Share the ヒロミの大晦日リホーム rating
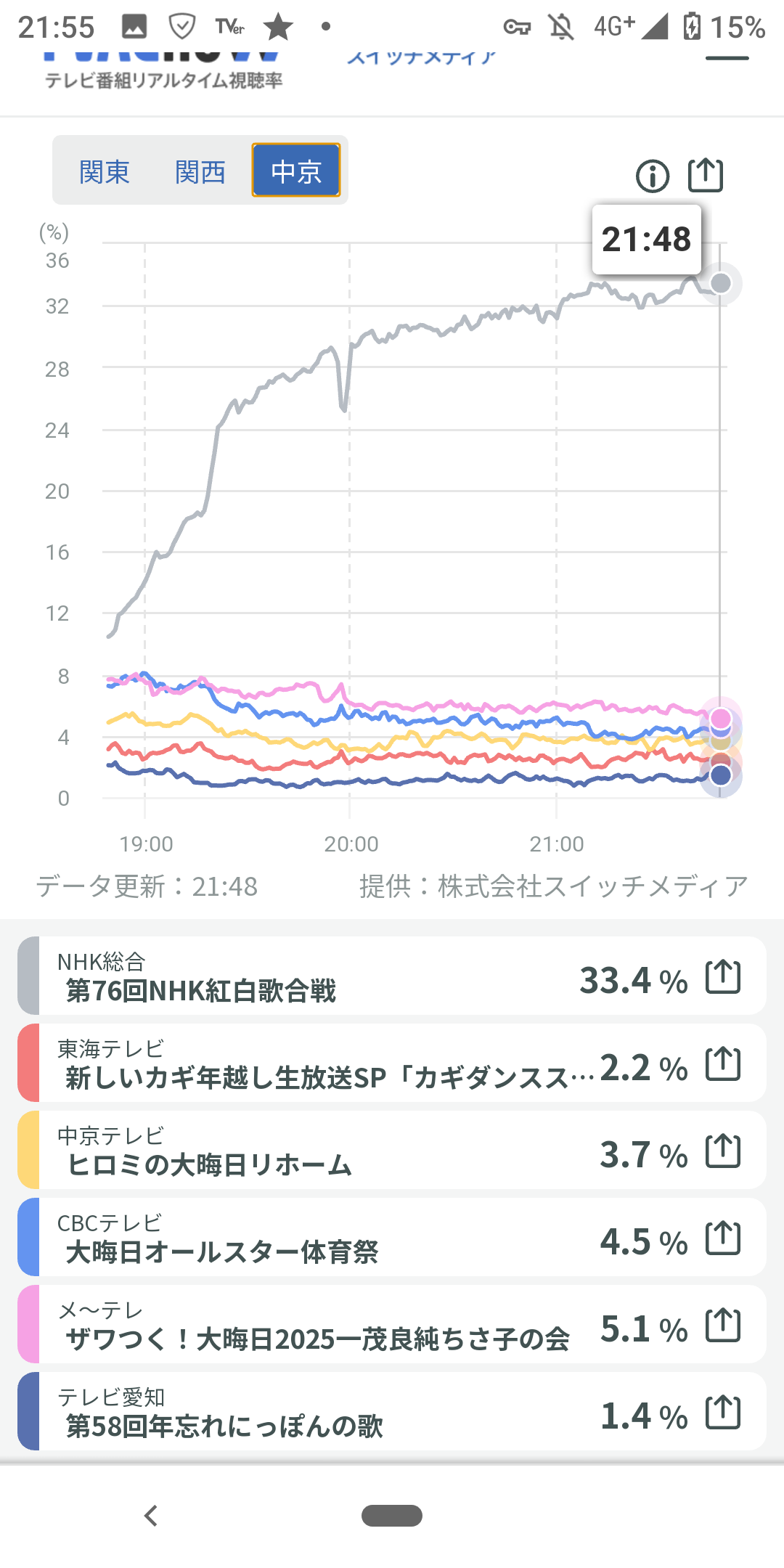784x1568 pixels. [x=723, y=1151]
